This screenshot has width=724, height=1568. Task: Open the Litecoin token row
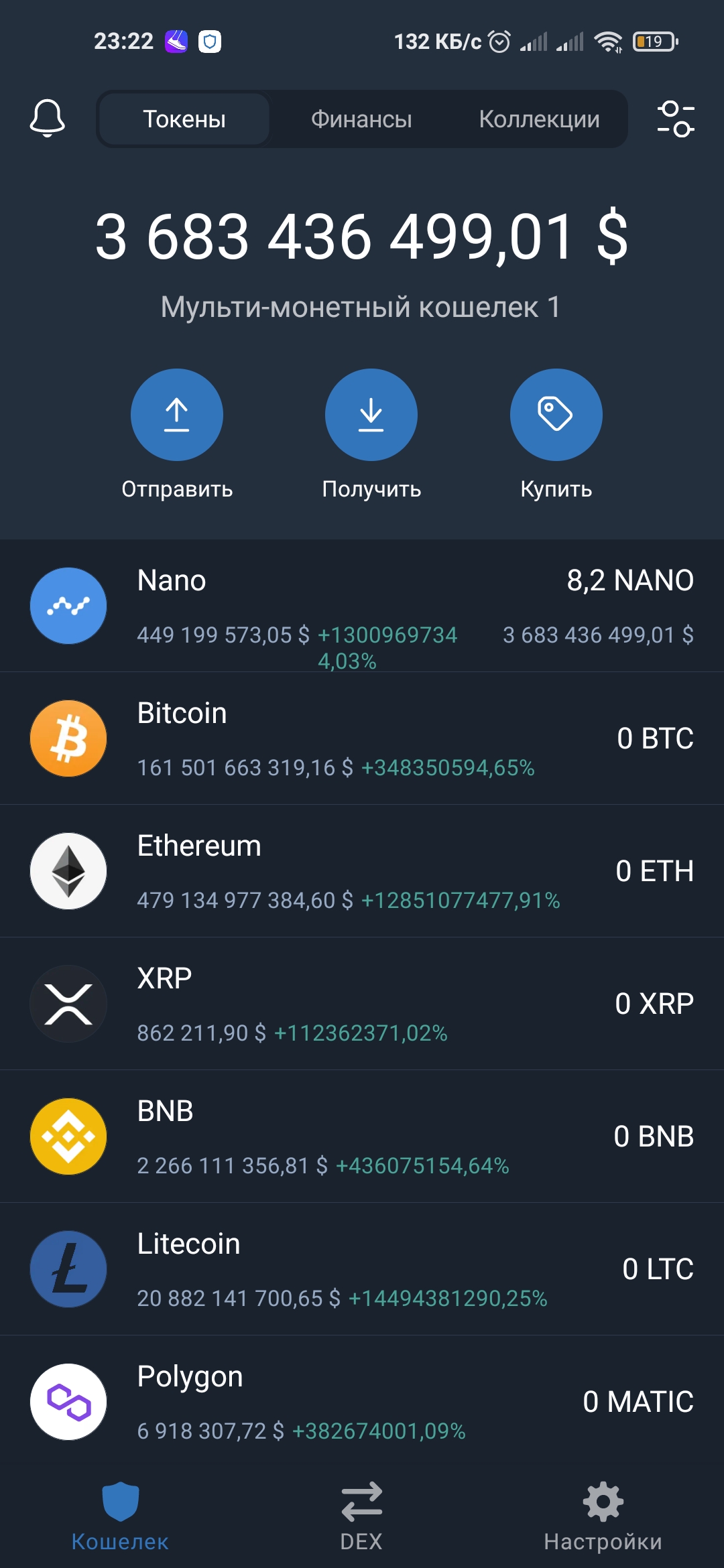click(x=362, y=1269)
